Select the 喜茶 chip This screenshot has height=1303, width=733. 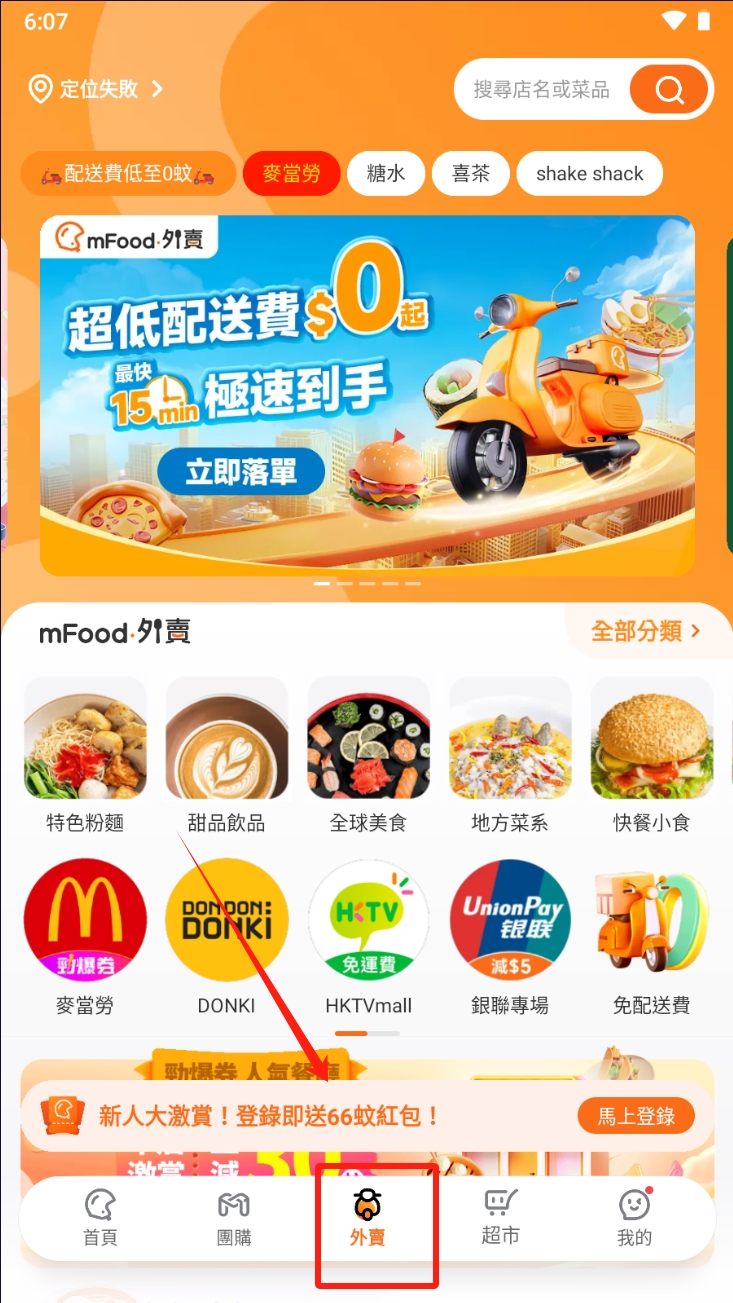tap(471, 174)
